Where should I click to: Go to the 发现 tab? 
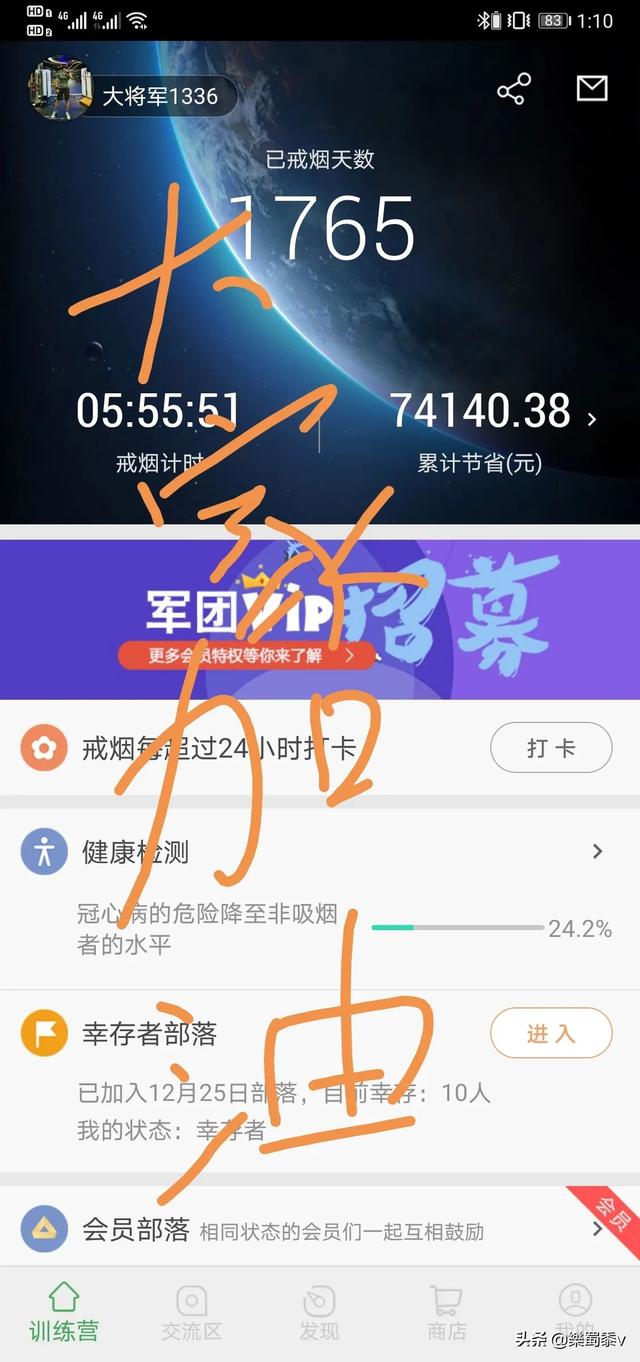319,1312
